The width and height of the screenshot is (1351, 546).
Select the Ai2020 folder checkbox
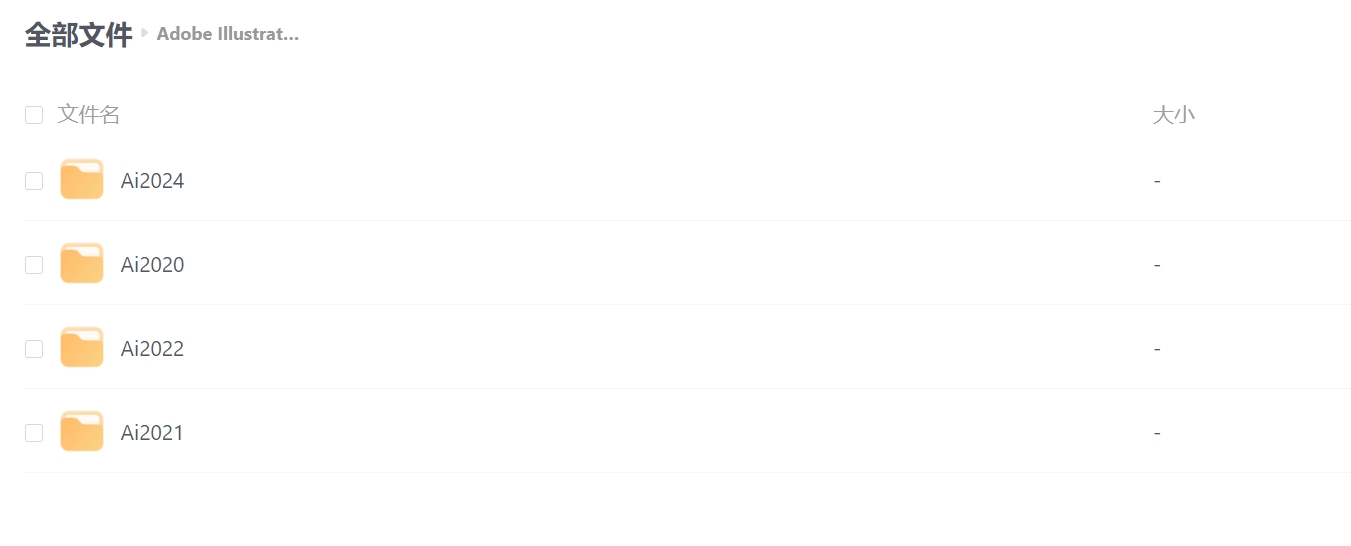[34, 265]
